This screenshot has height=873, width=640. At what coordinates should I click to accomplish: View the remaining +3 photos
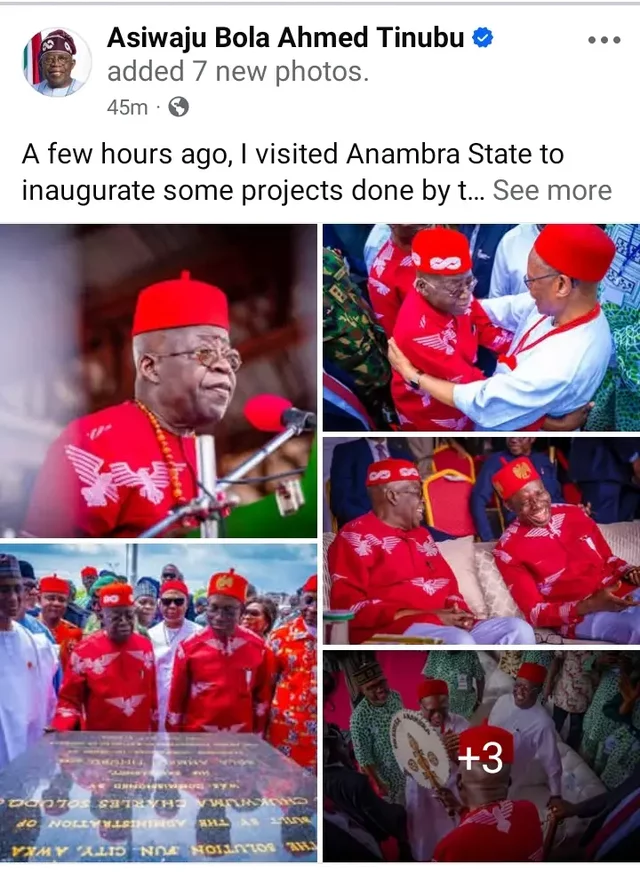(x=481, y=757)
